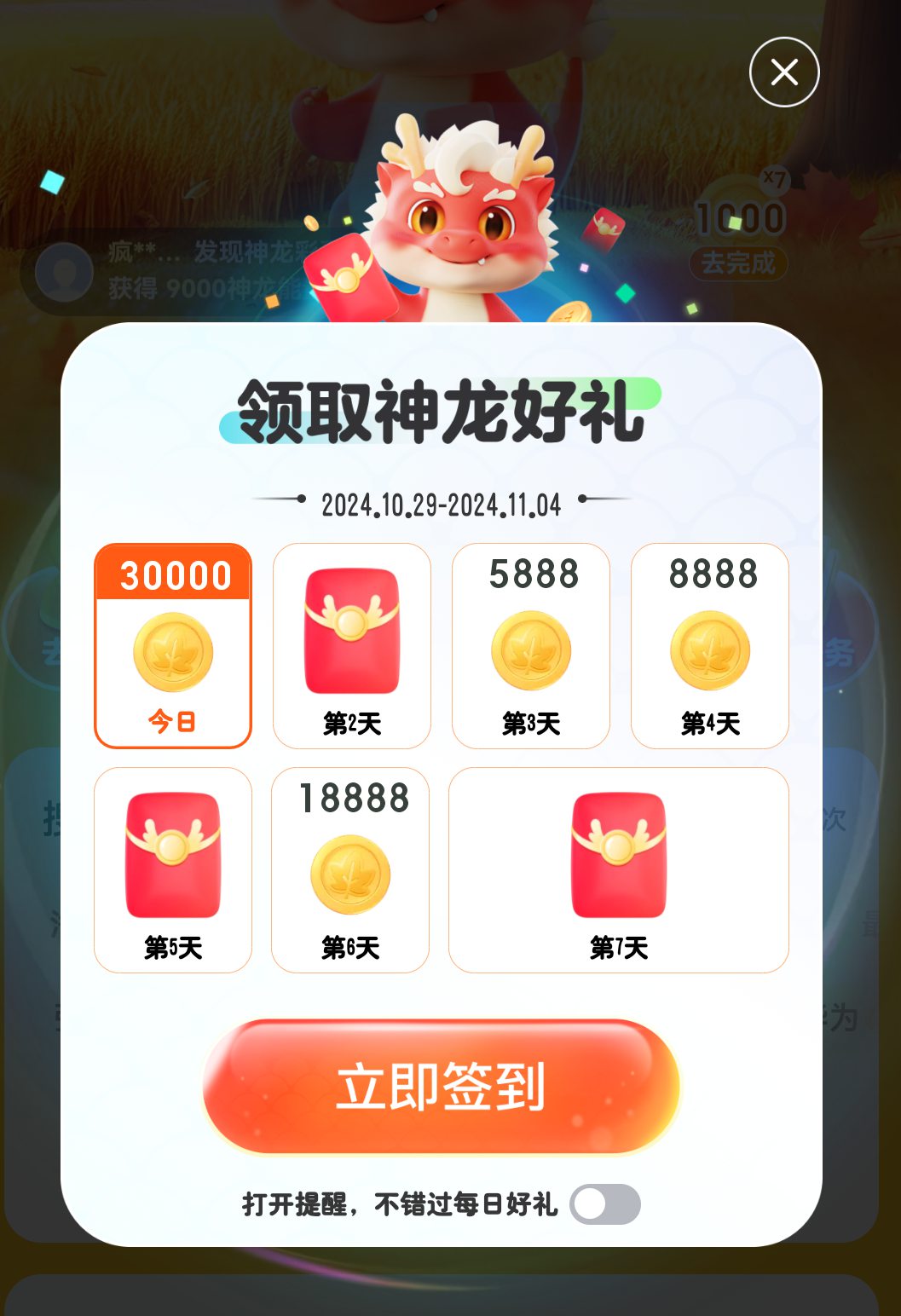
Task: Tap the 立即签到 button
Action: (441, 1087)
